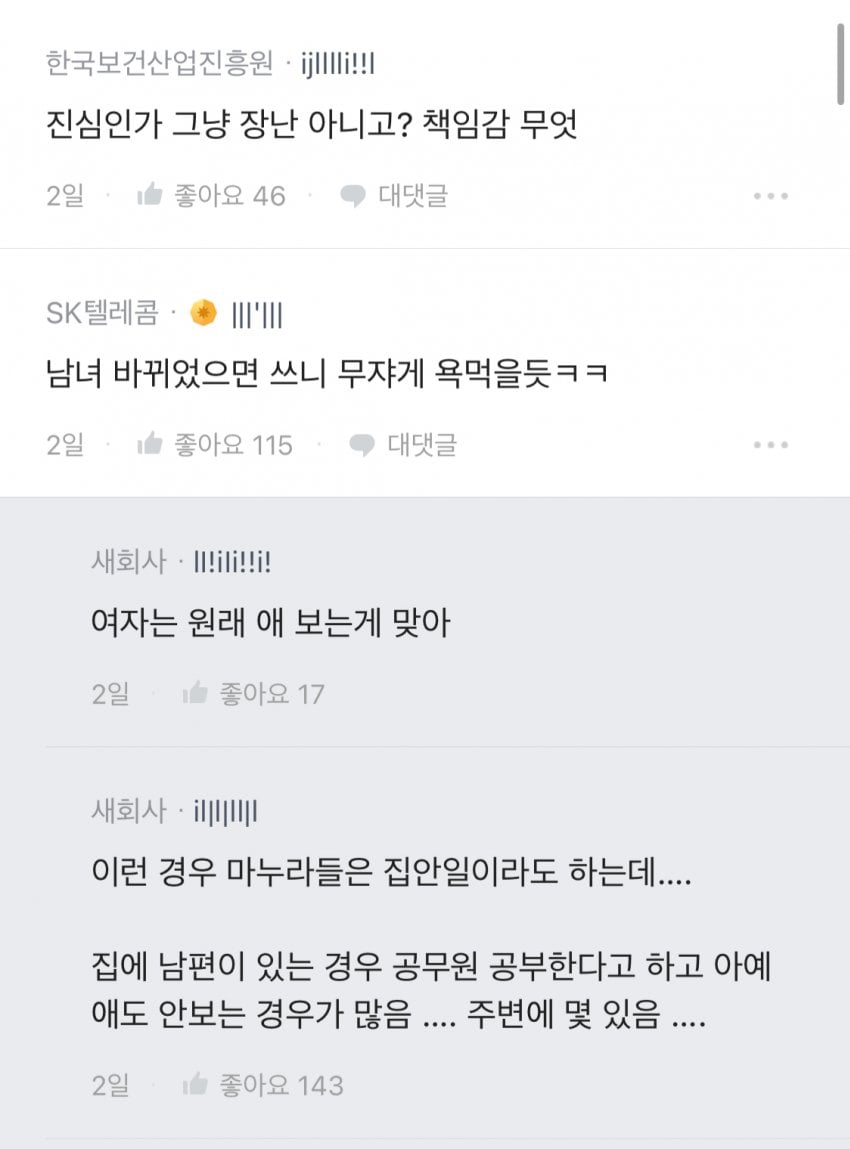Screen dimensions: 850x1149
Task: Reply to the 한국보건산업진흥원 comment via 대댓글
Action: pos(393,196)
